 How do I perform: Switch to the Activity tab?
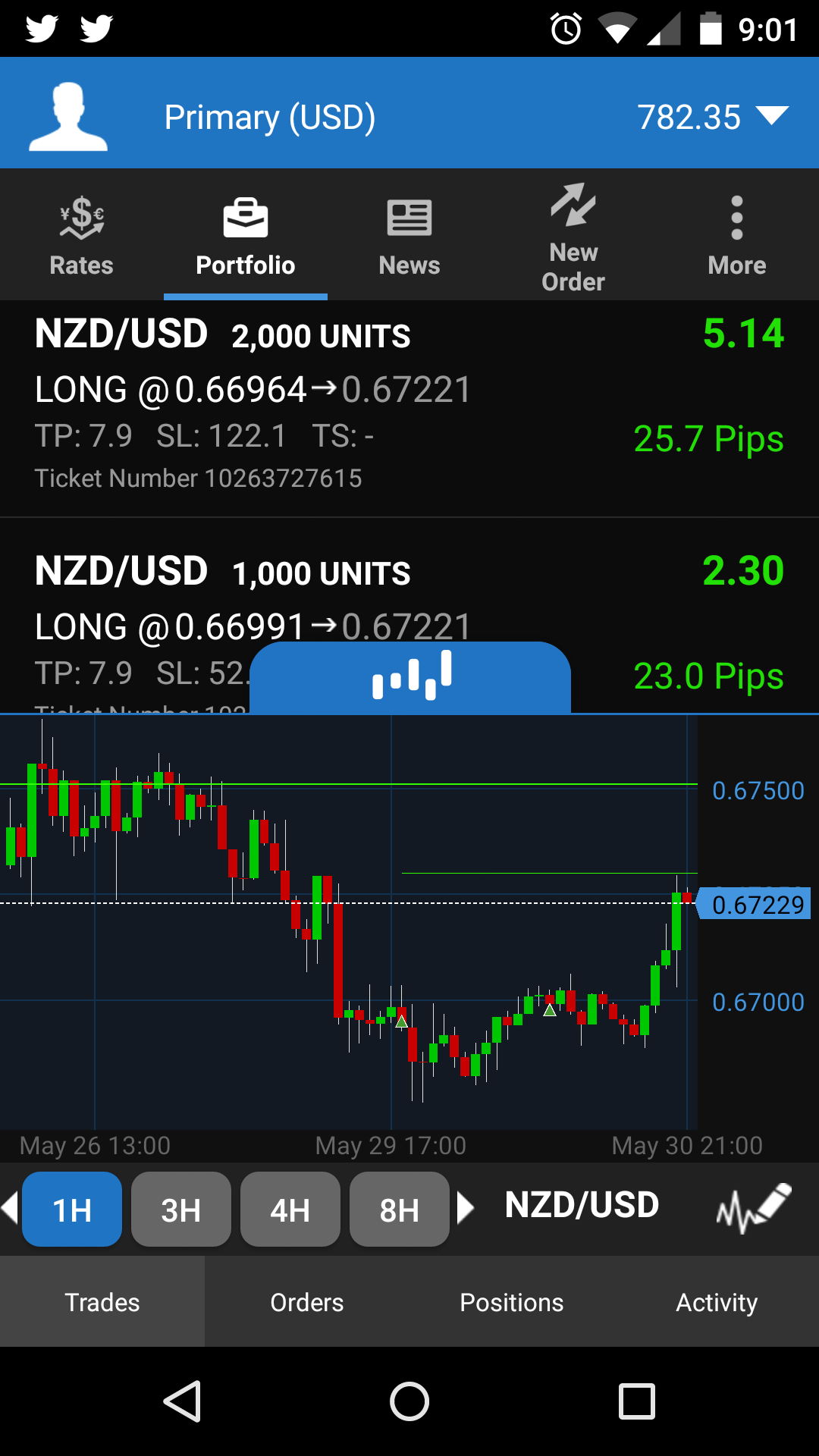717,1302
